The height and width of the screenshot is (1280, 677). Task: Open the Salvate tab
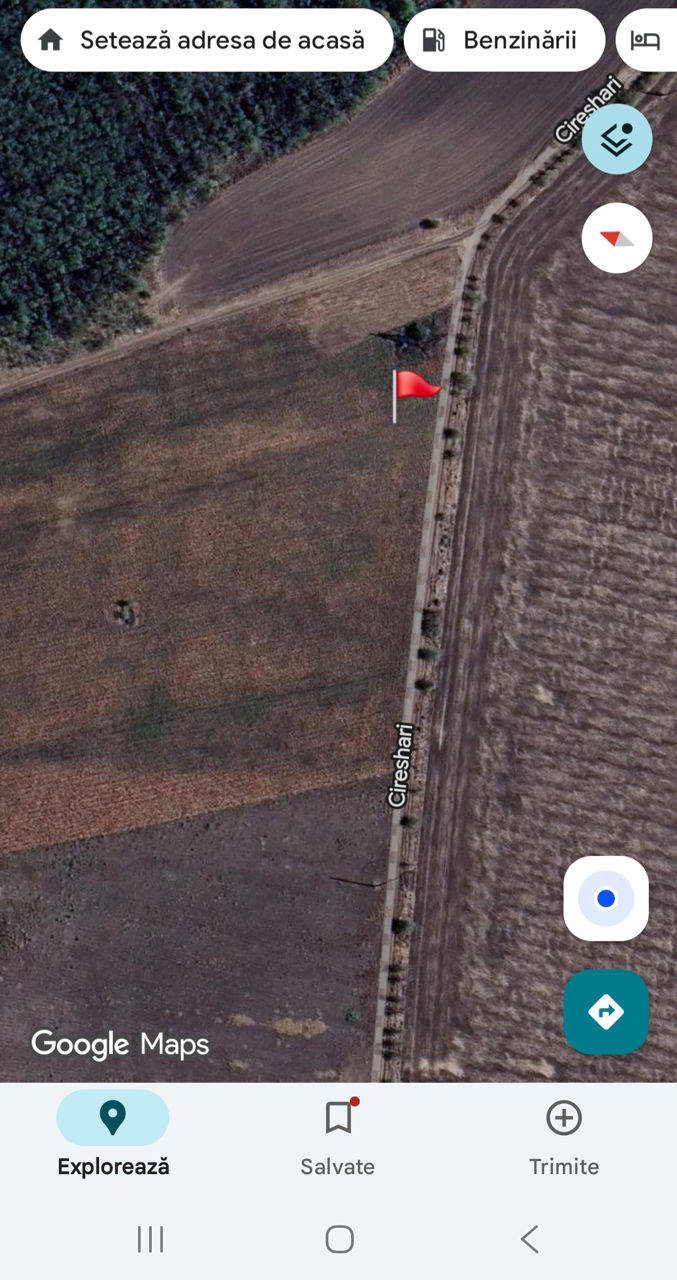338,1134
